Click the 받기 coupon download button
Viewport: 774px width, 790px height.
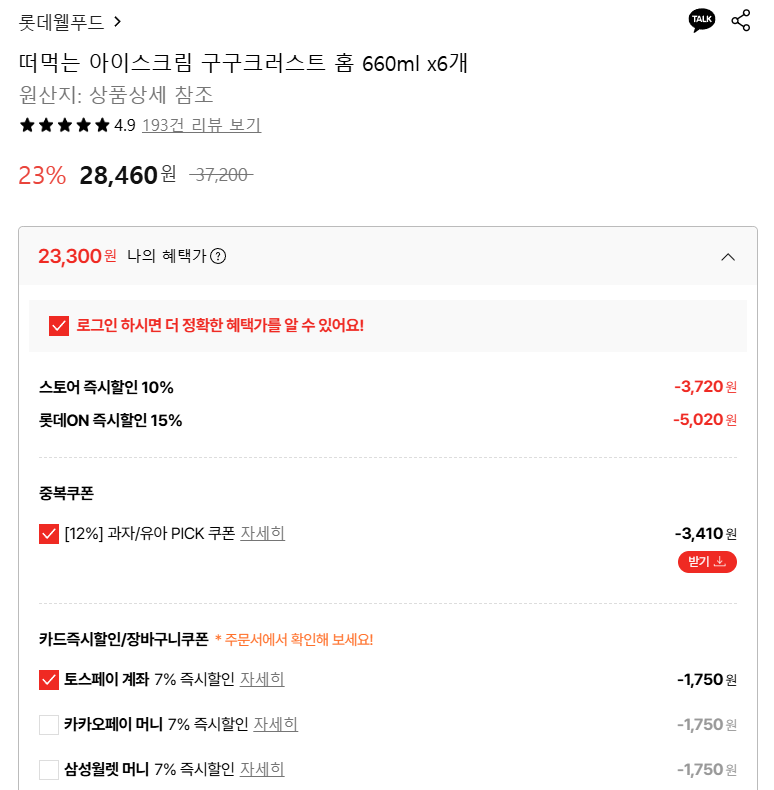tap(707, 561)
